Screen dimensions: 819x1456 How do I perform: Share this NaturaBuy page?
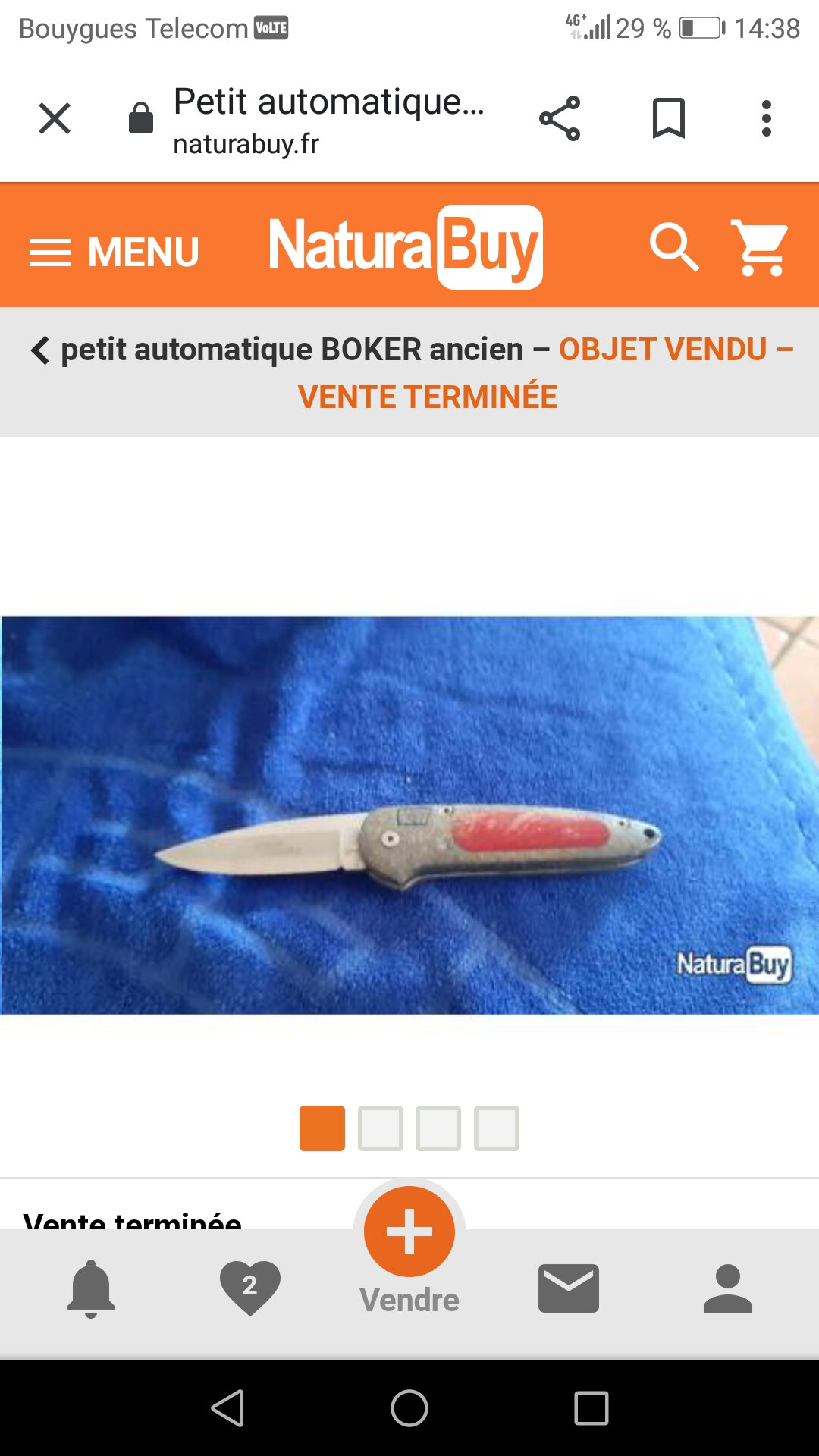[560, 119]
